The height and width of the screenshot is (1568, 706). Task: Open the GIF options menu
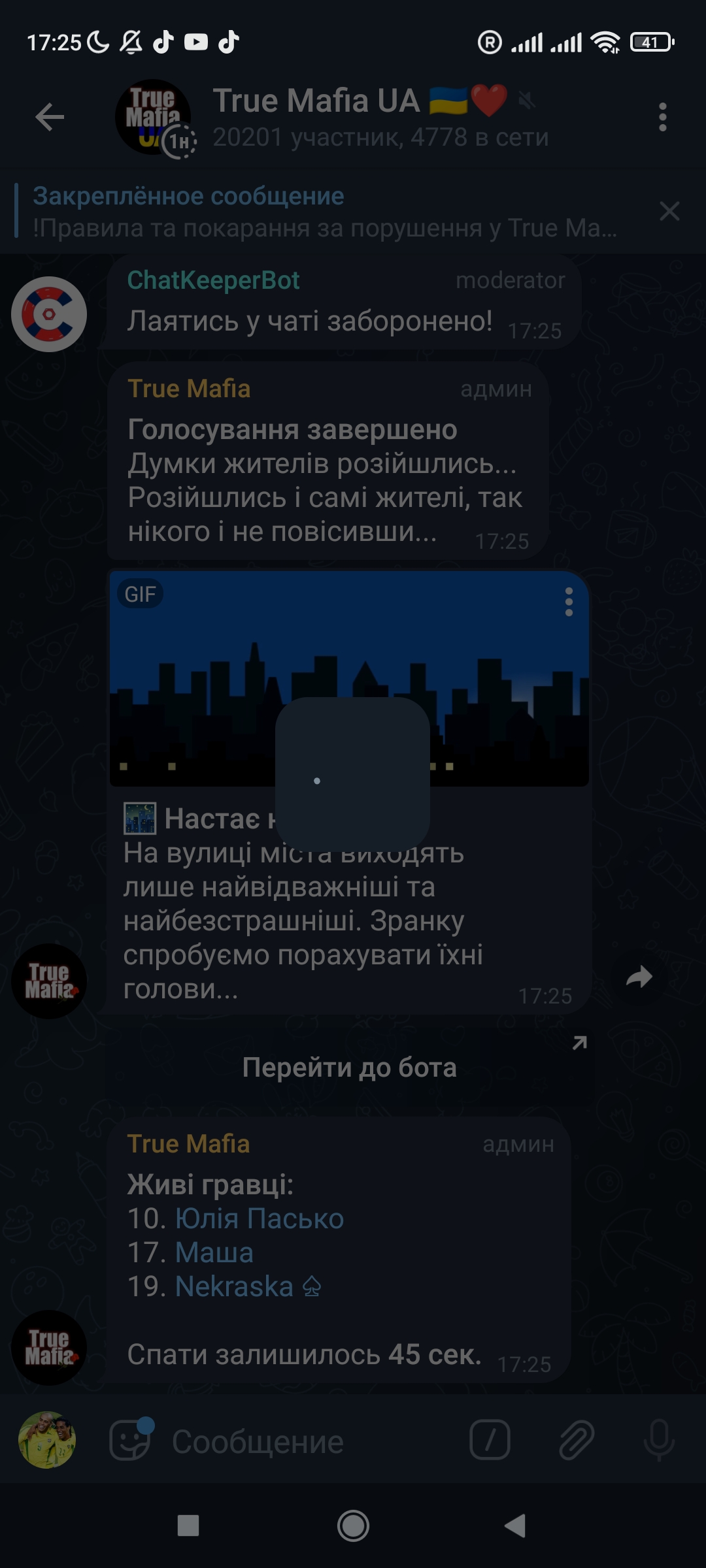pos(569,602)
